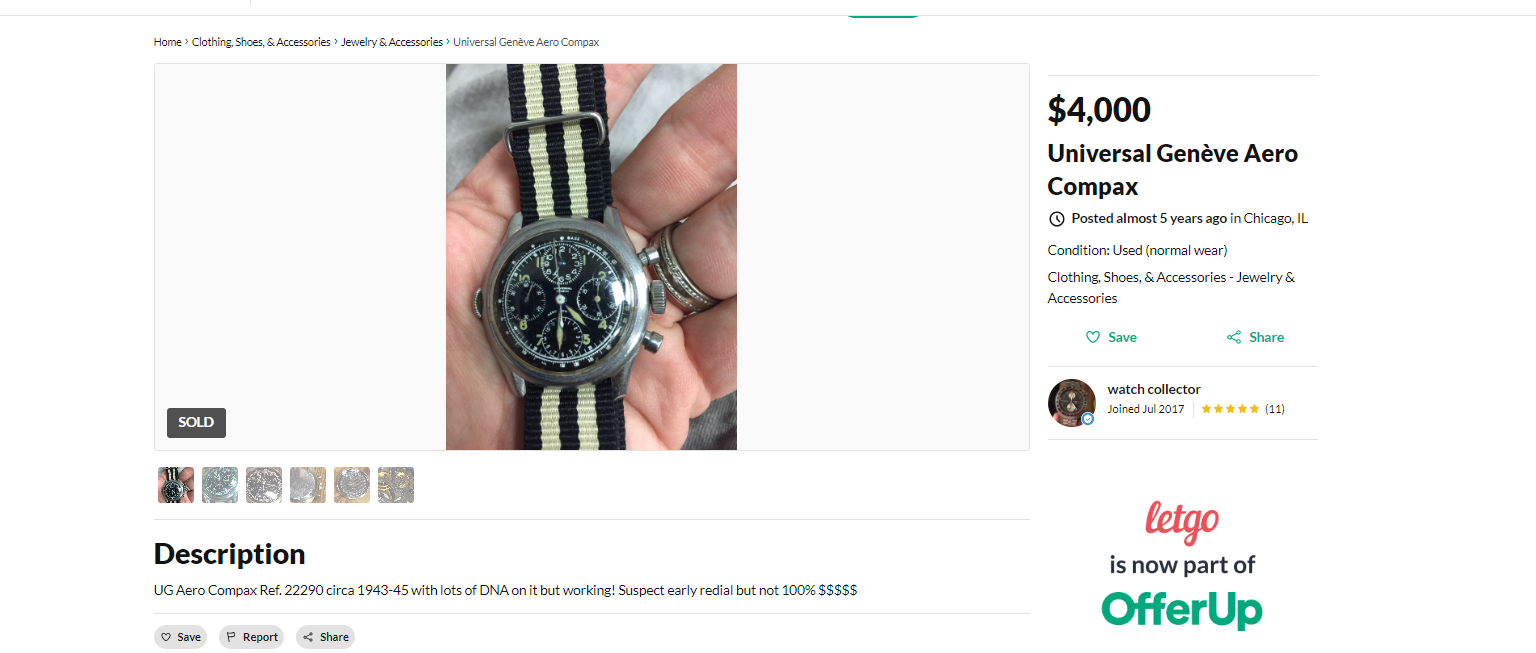Select the second photo thumbnail
Viewport: 1536px width, 653px height.
(220, 485)
